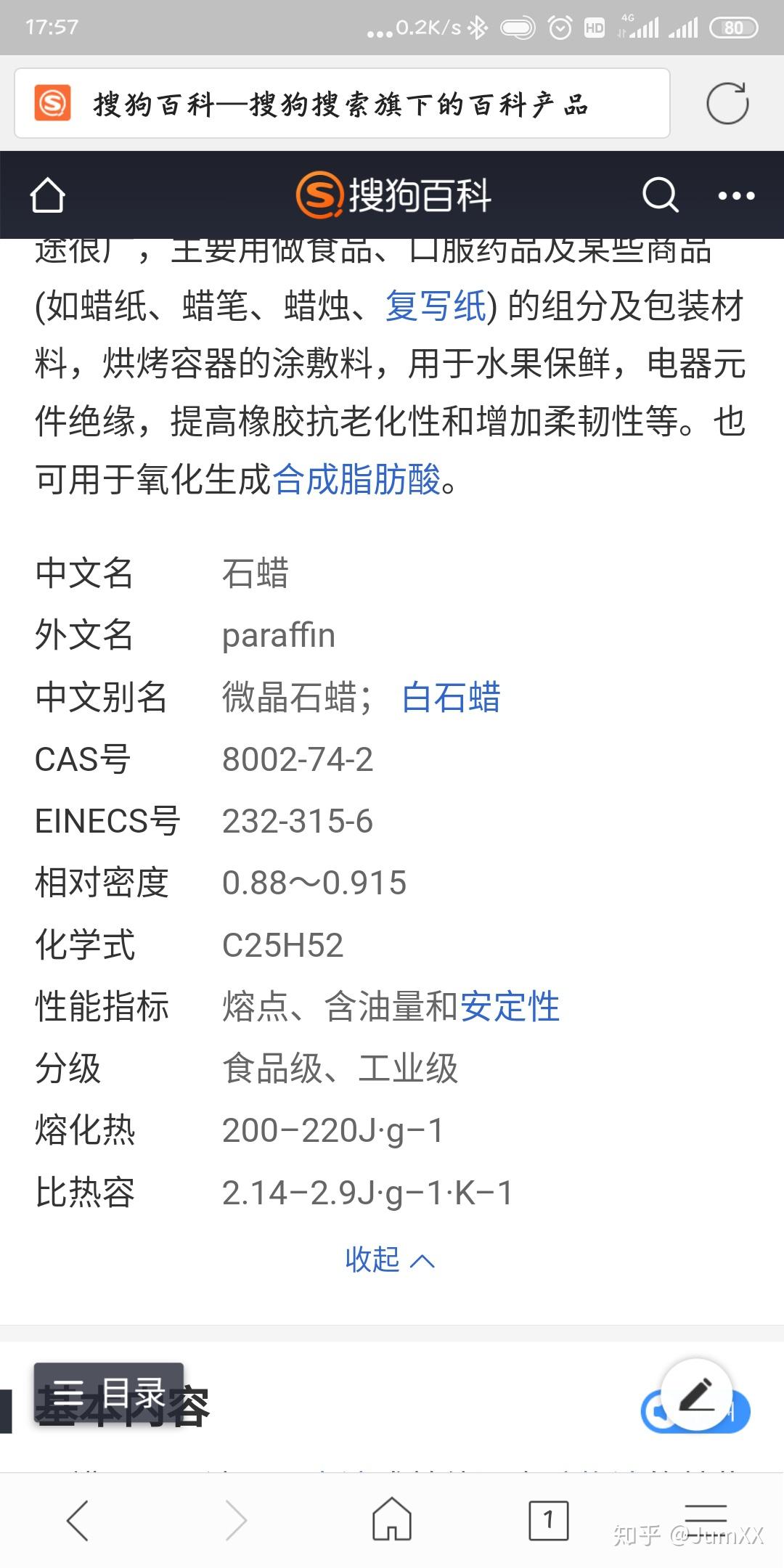Image resolution: width=784 pixels, height=1568 pixels.
Task: Reload the page with the refresh icon
Action: point(727,104)
